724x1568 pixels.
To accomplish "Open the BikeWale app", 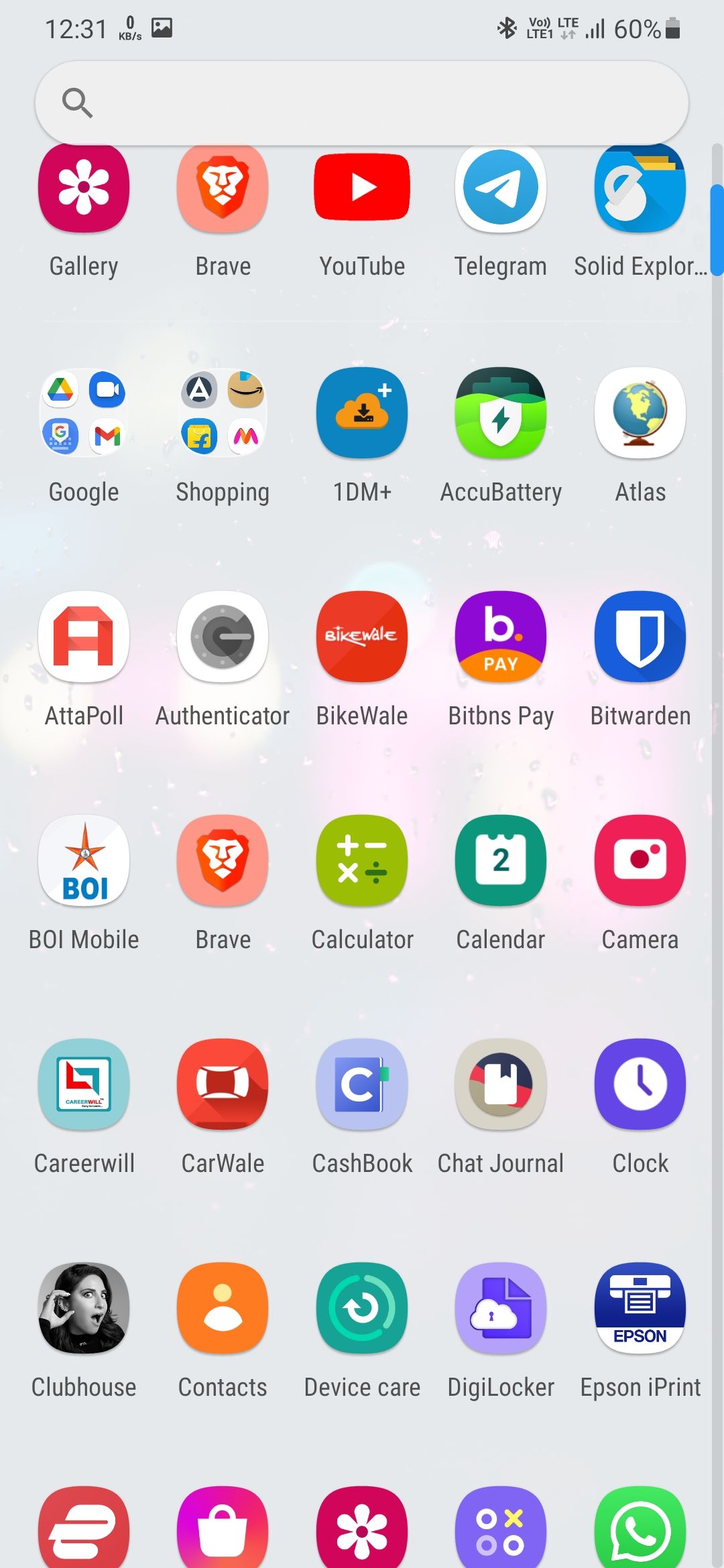I will click(362, 638).
